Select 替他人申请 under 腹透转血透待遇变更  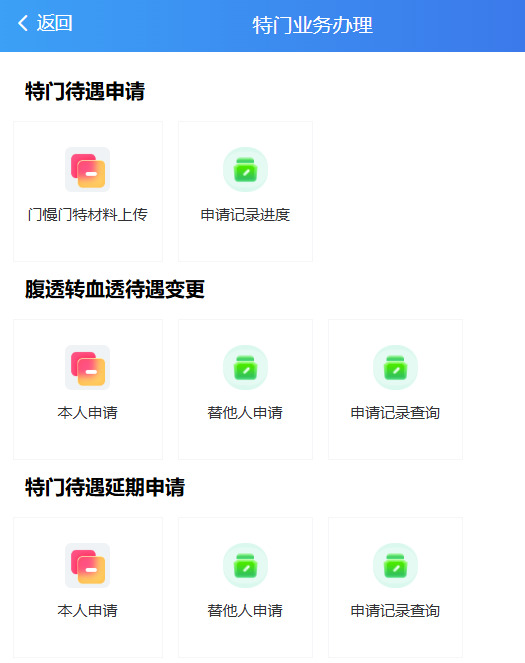point(246,389)
